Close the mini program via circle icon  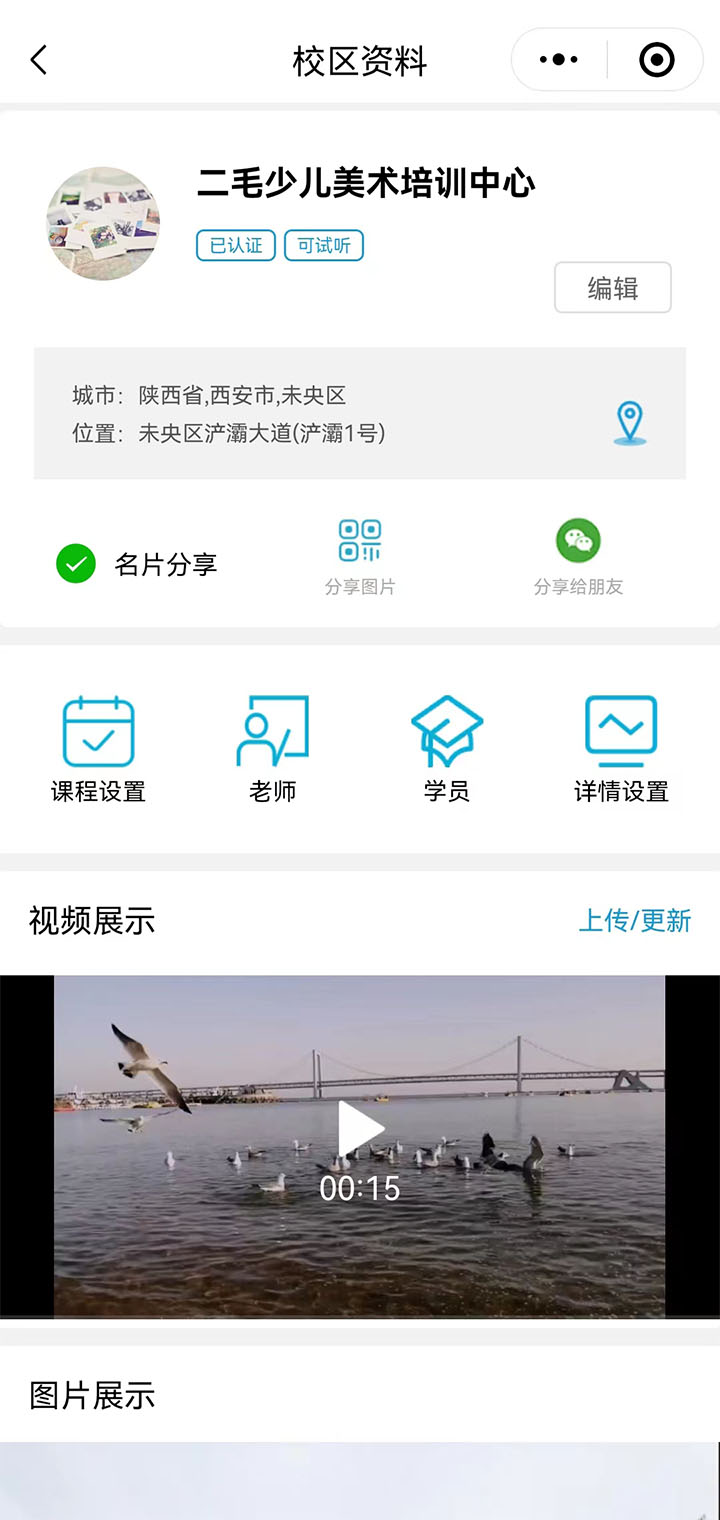(x=657, y=60)
